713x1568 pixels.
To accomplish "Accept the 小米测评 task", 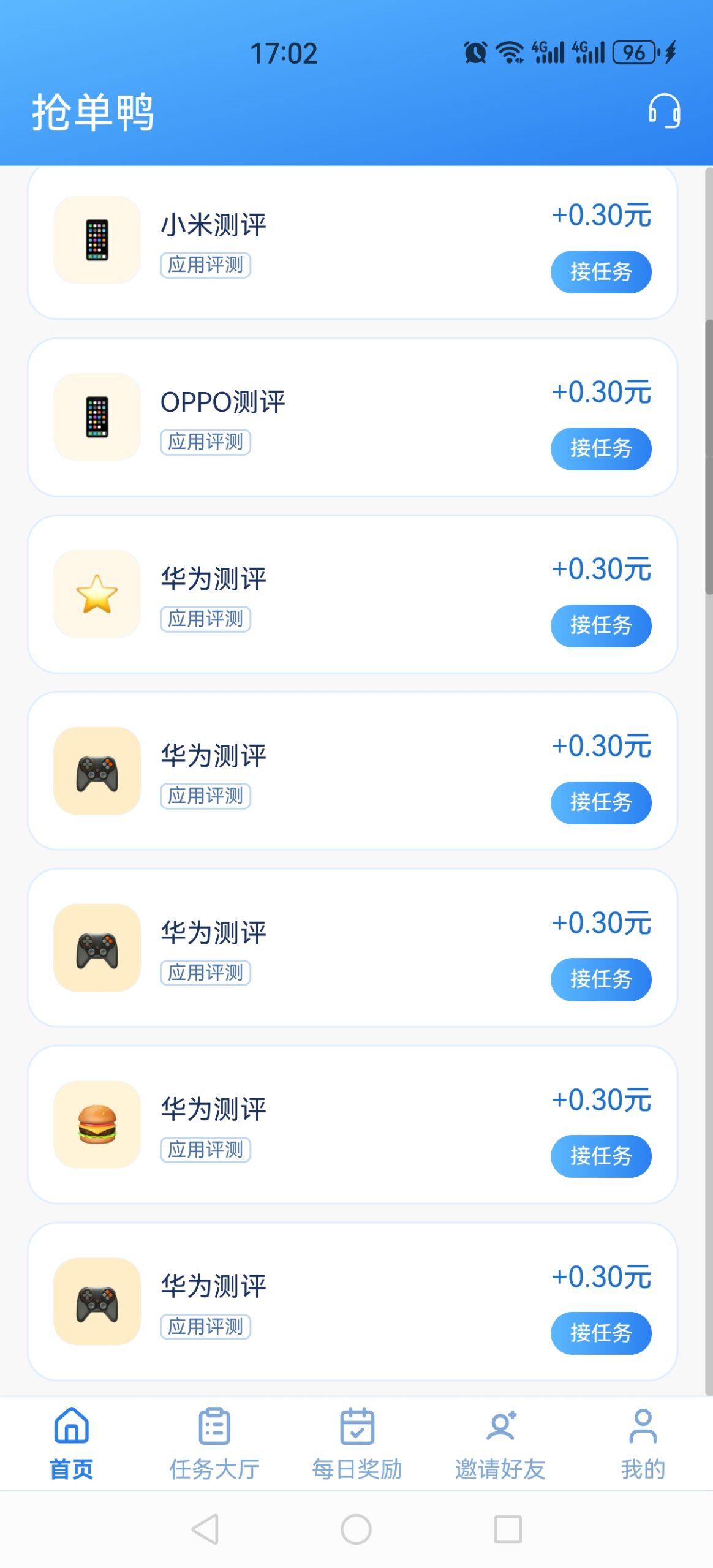I will point(600,272).
